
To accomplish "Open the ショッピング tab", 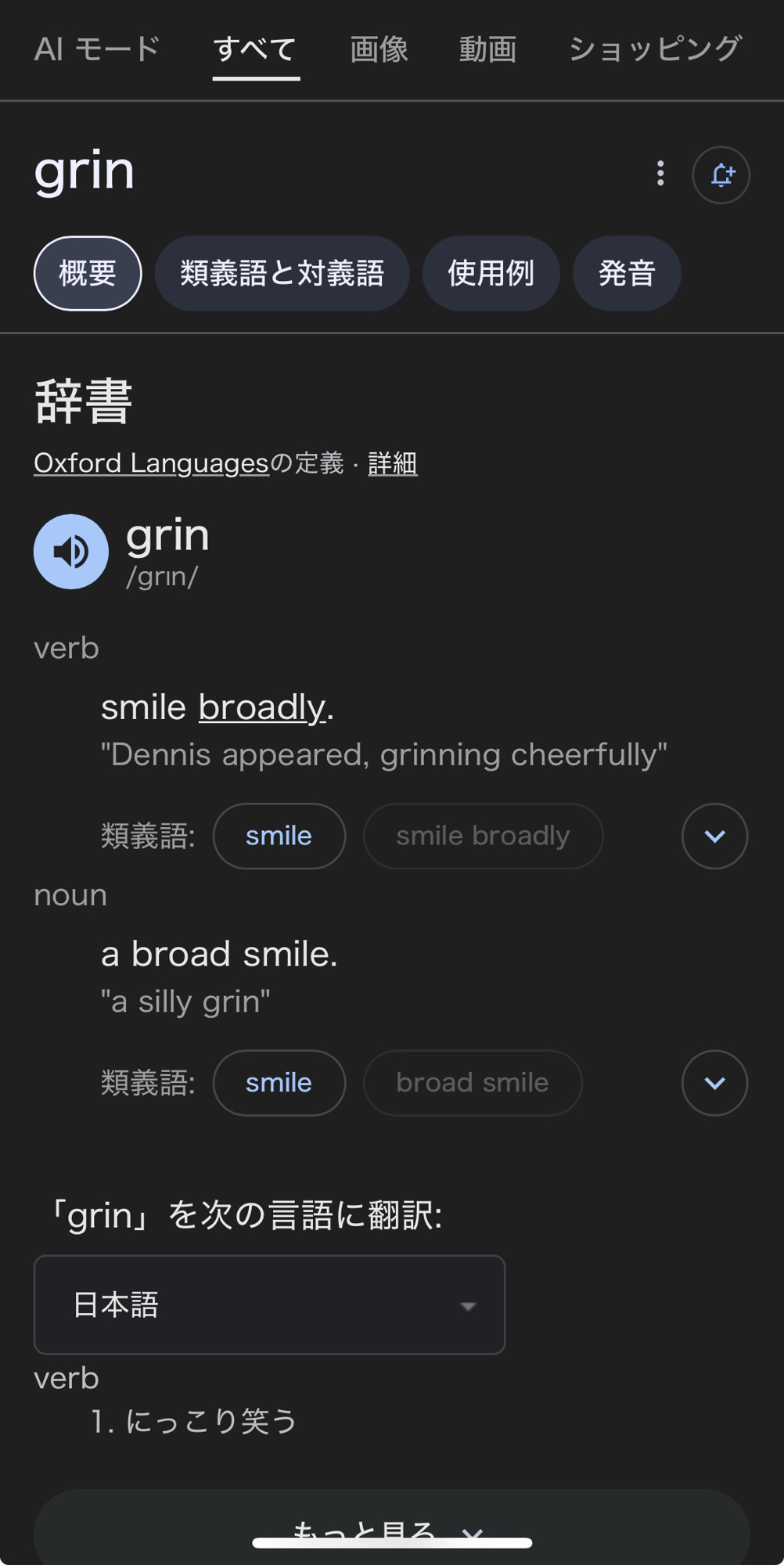I will click(x=655, y=49).
